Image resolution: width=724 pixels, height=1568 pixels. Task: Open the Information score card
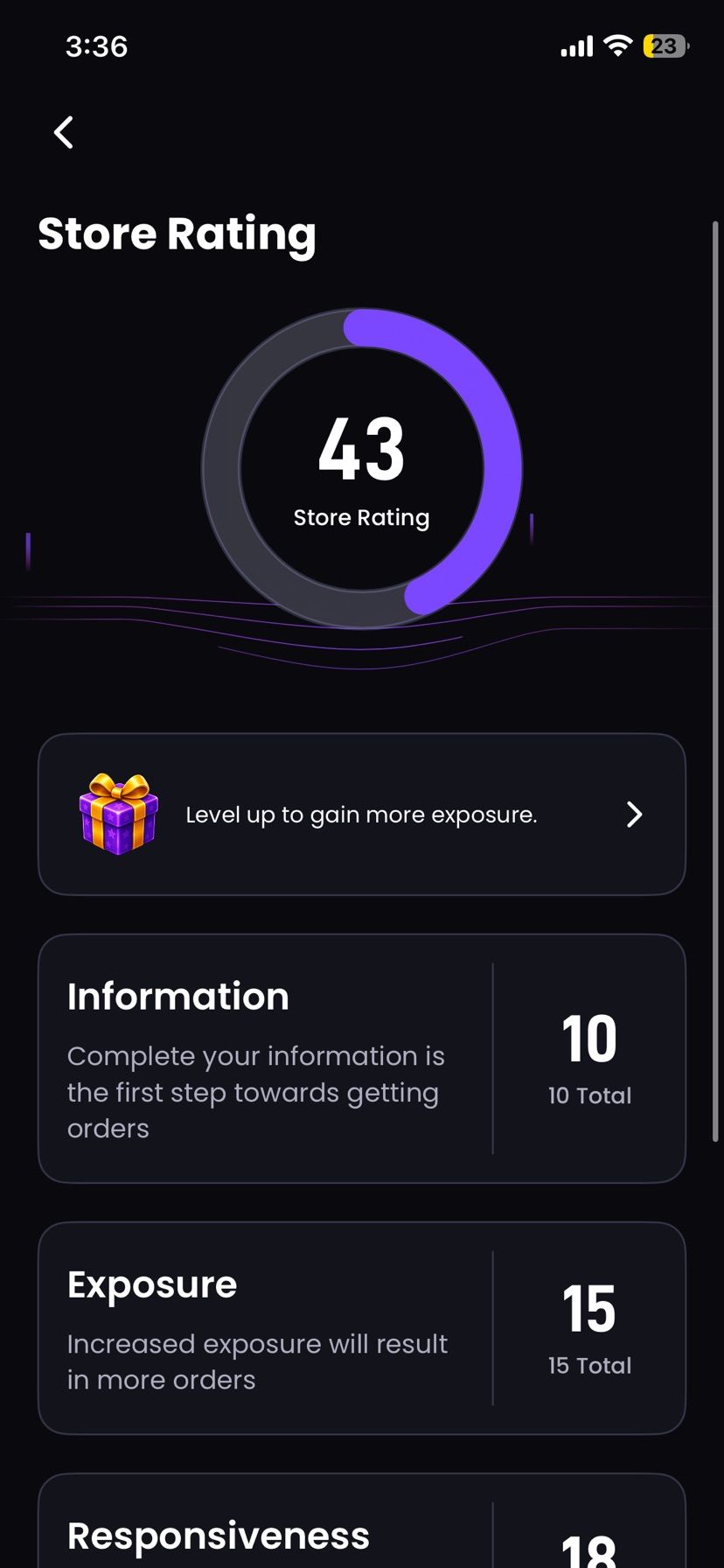coord(362,1059)
